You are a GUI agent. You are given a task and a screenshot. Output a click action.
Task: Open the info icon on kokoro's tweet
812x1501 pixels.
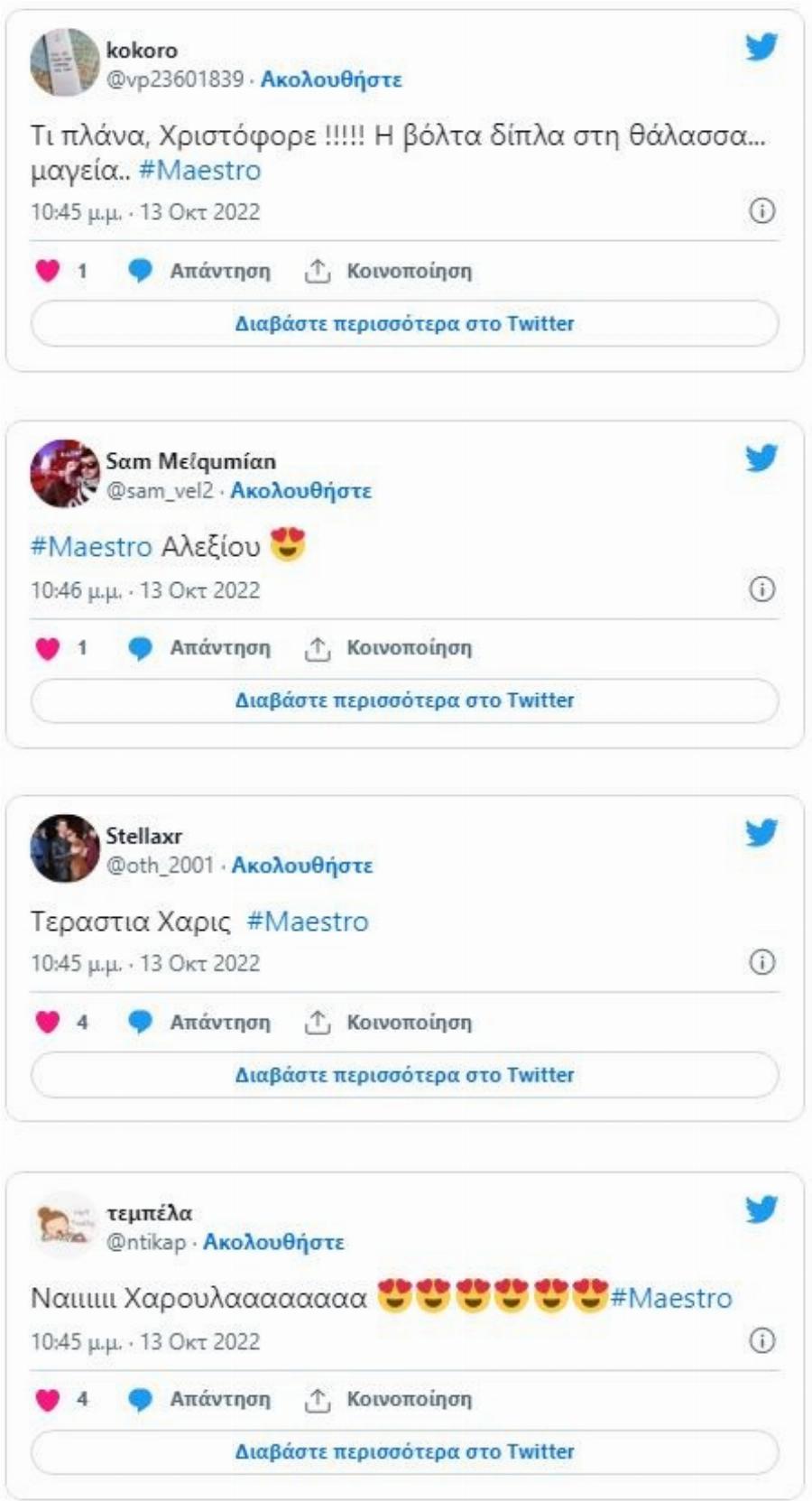pos(762,211)
